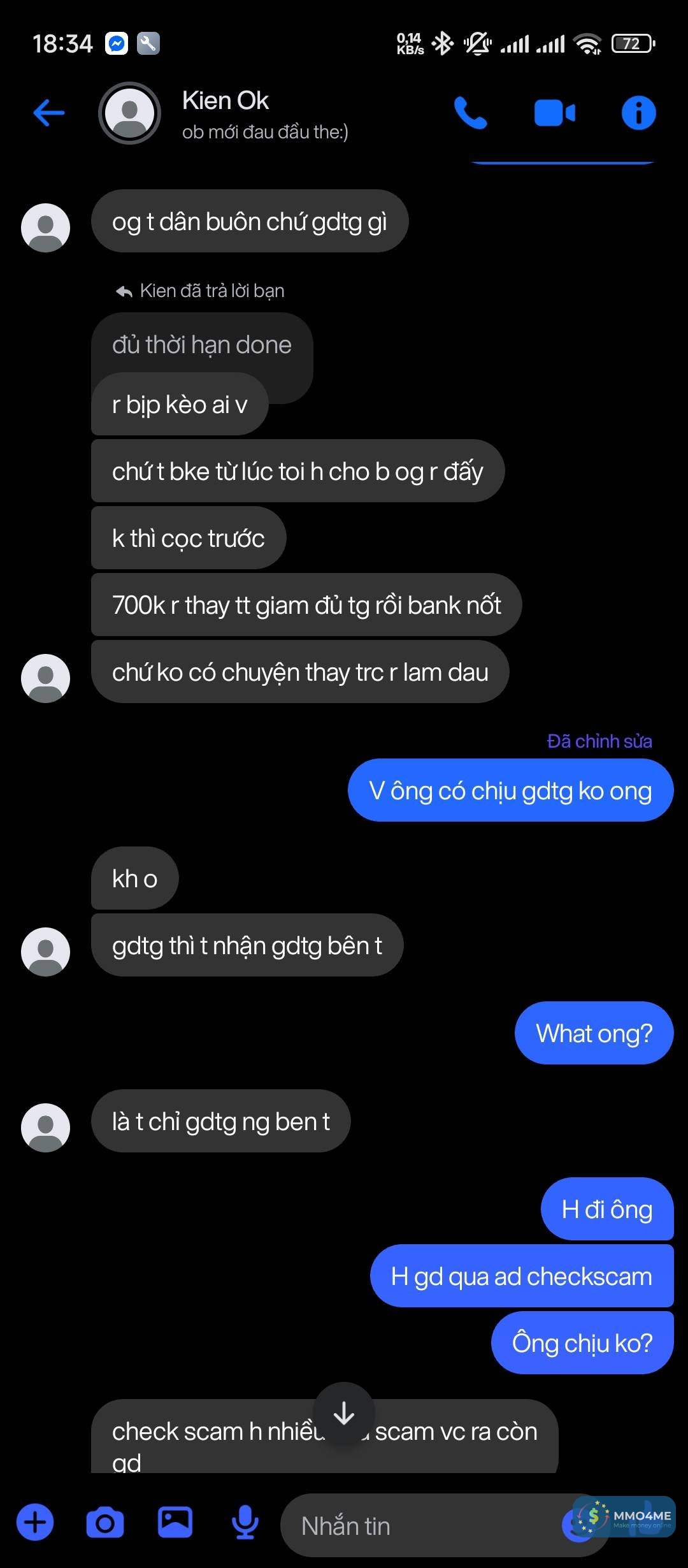This screenshot has height=1568, width=688.
Task: Record a voice message
Action: pos(245,1523)
